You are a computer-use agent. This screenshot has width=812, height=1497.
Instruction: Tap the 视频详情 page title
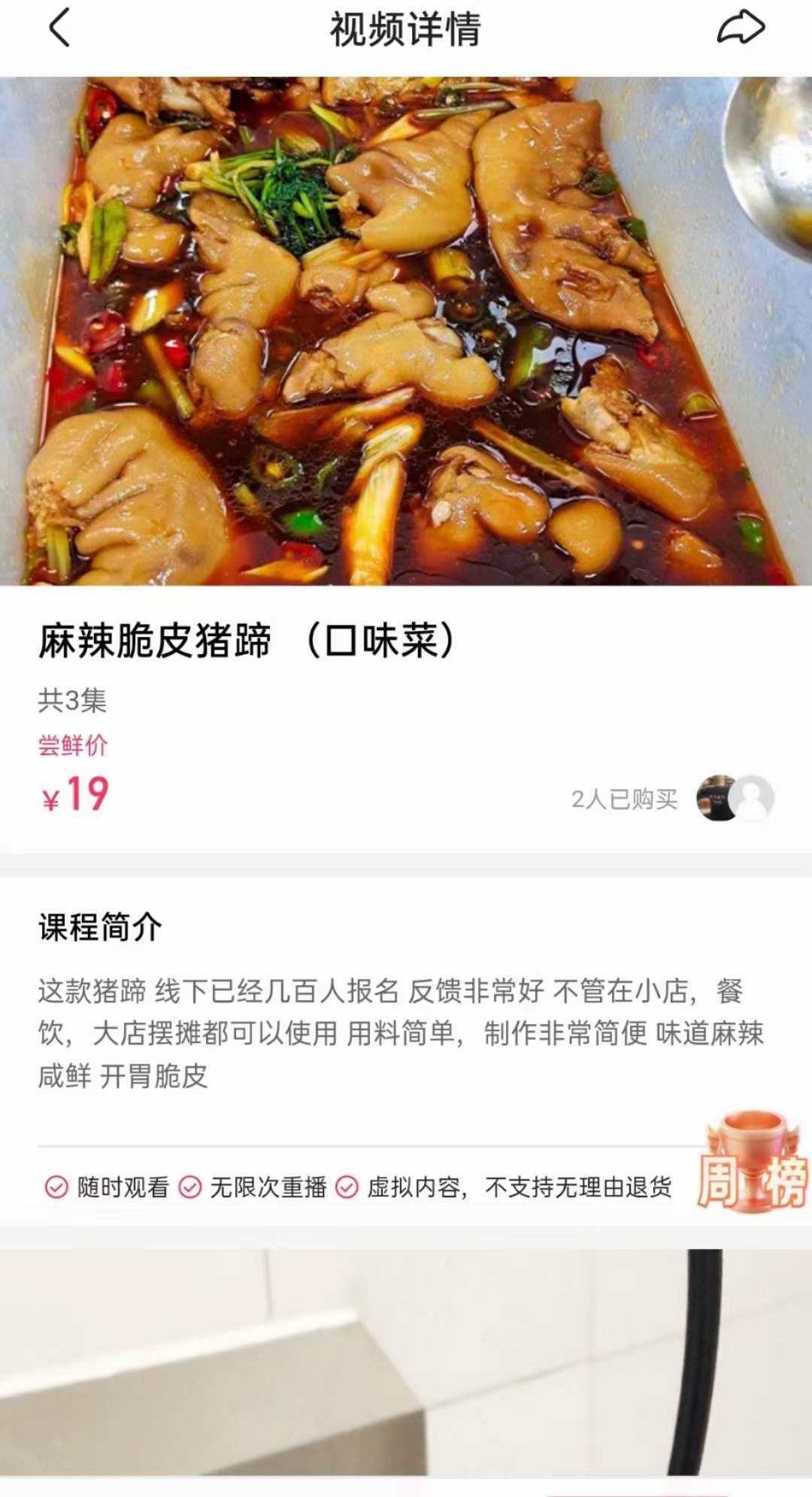[406, 30]
